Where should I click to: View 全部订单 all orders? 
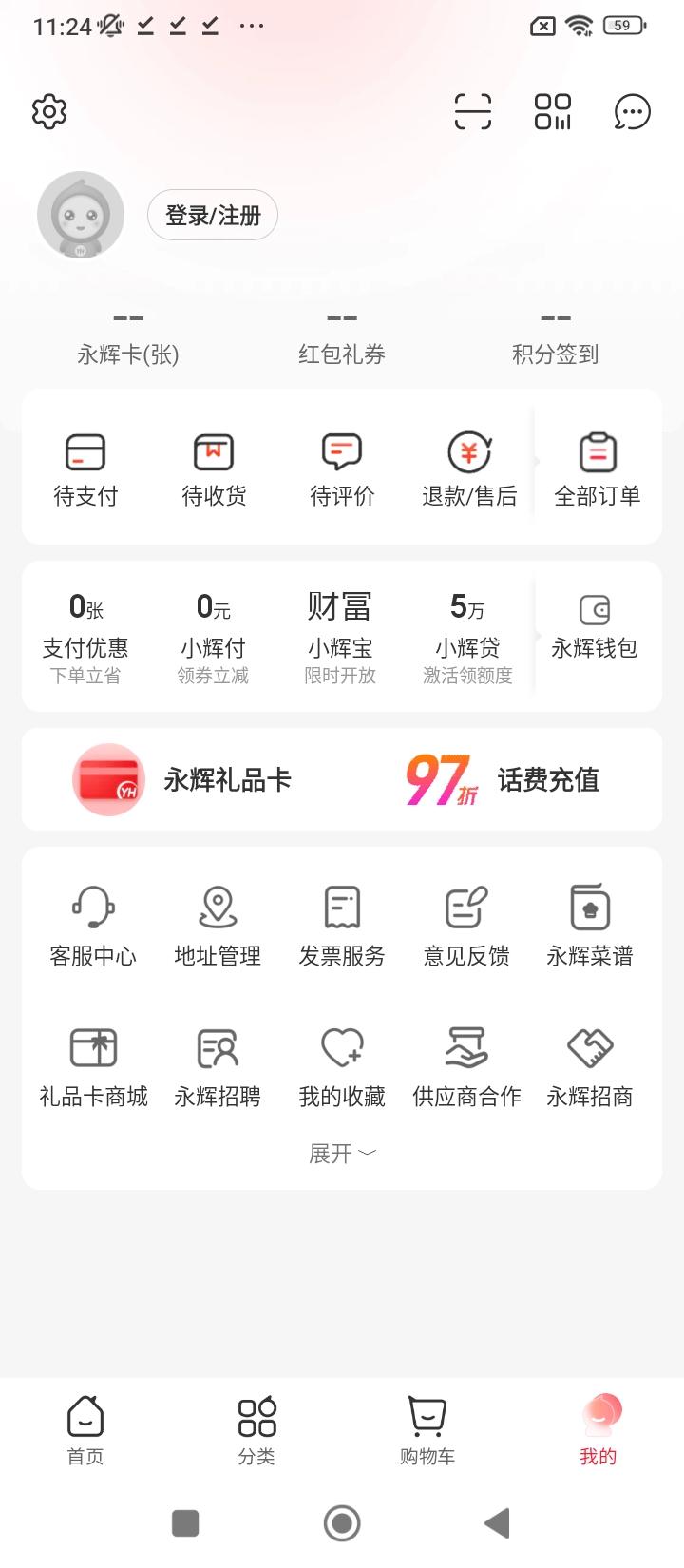[596, 467]
